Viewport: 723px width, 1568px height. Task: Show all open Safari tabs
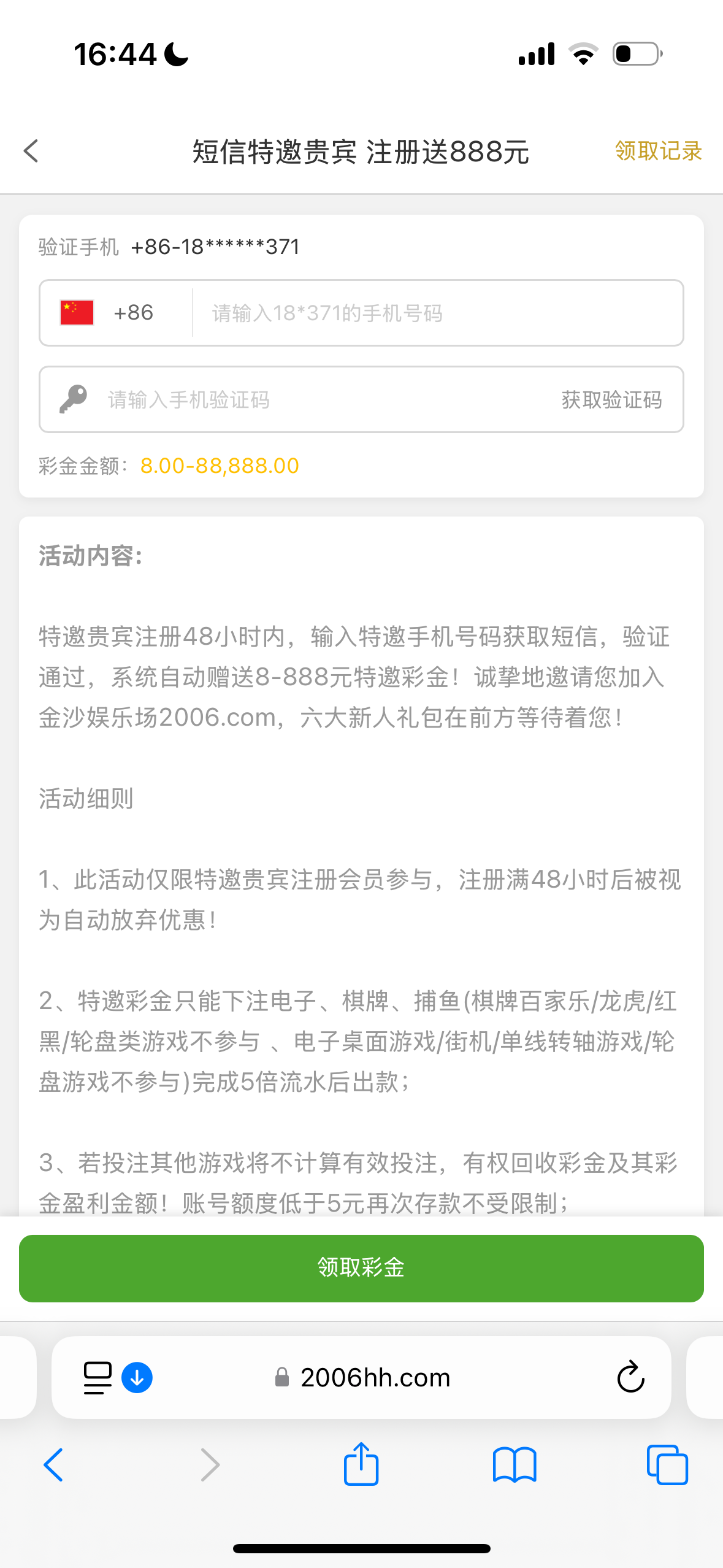point(667,1465)
